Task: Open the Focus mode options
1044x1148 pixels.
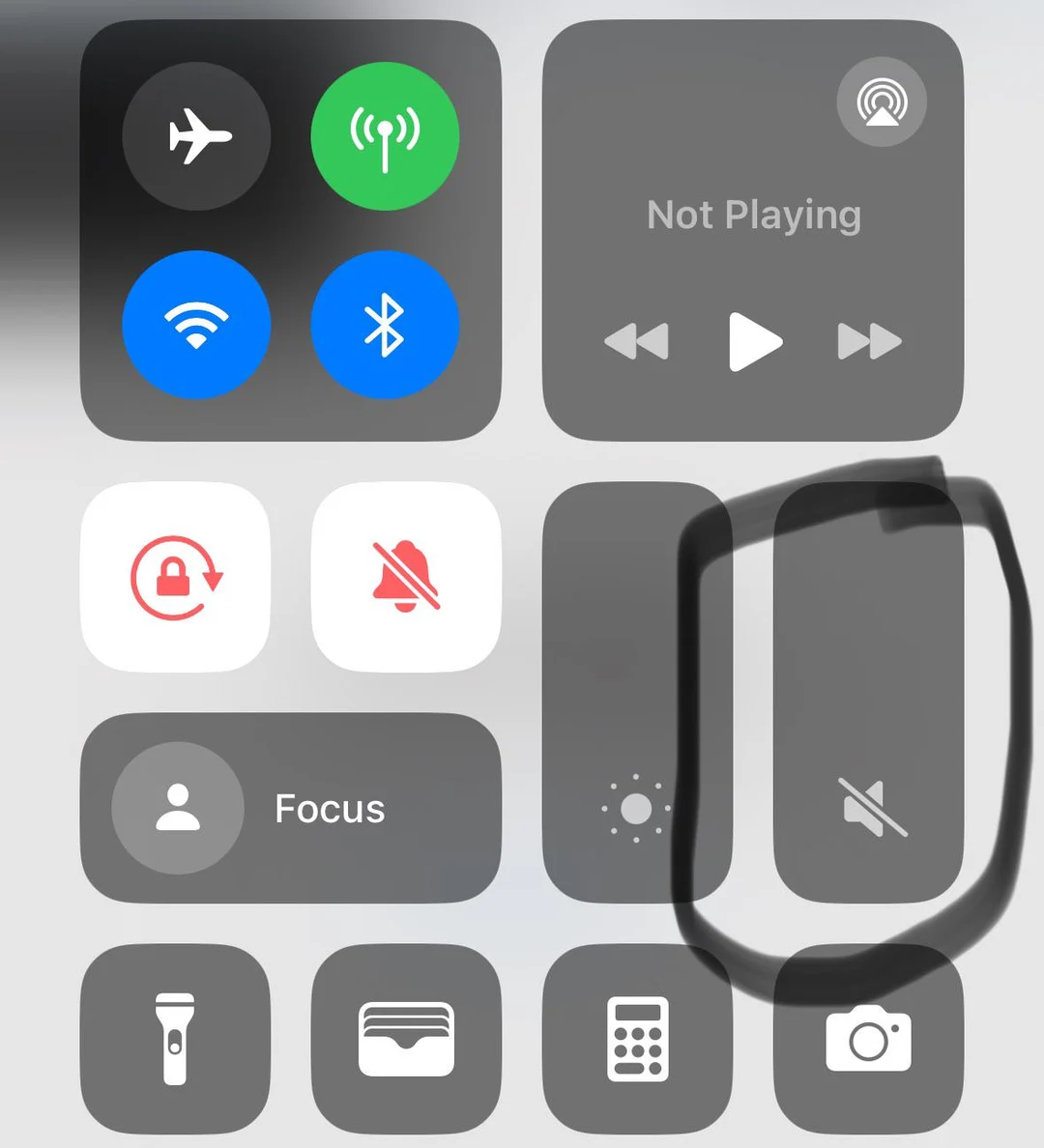Action: [329, 808]
